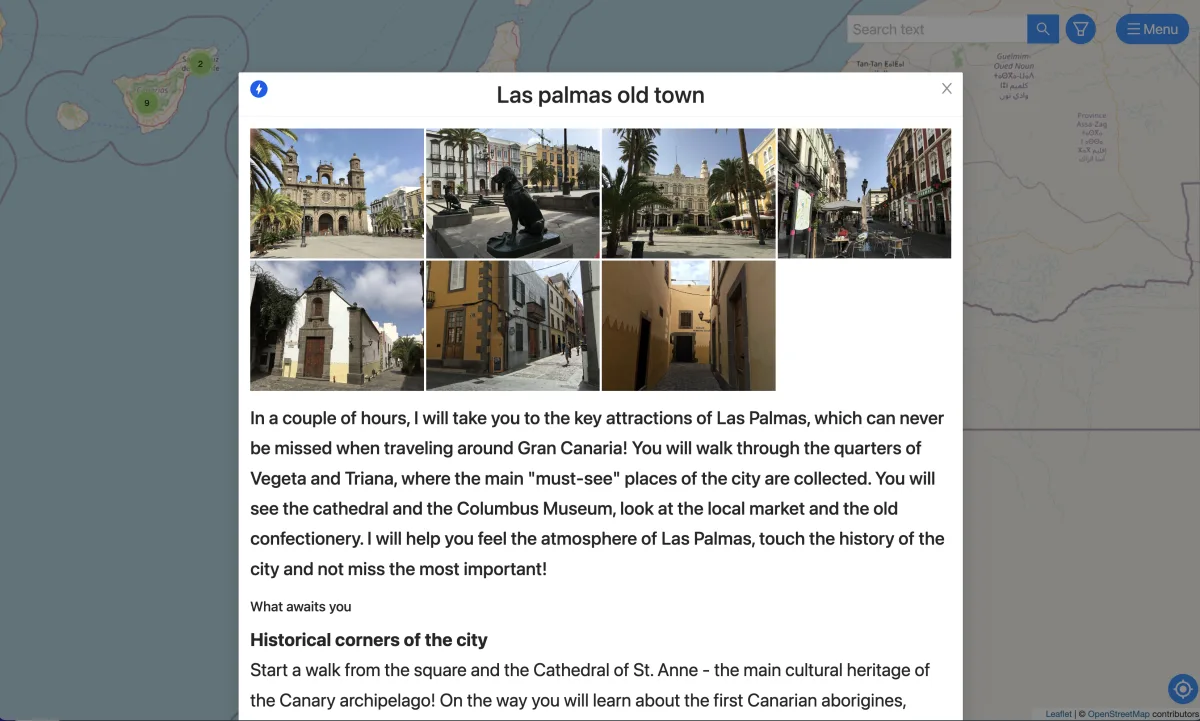Close the Las palmas old town dialog
The height and width of the screenshot is (721, 1200).
point(946,89)
